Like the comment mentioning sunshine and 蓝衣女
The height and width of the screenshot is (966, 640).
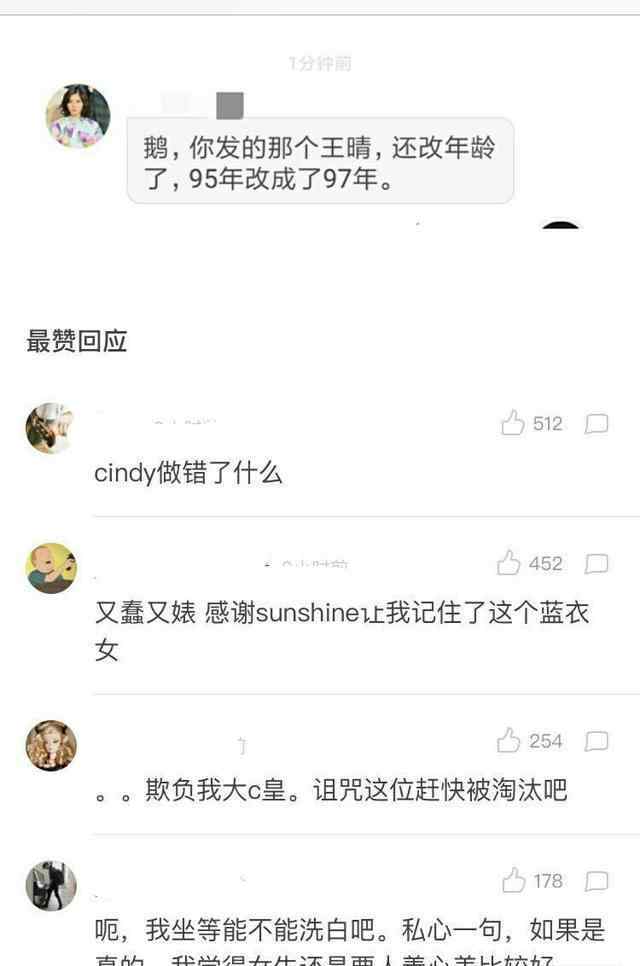click(509, 564)
